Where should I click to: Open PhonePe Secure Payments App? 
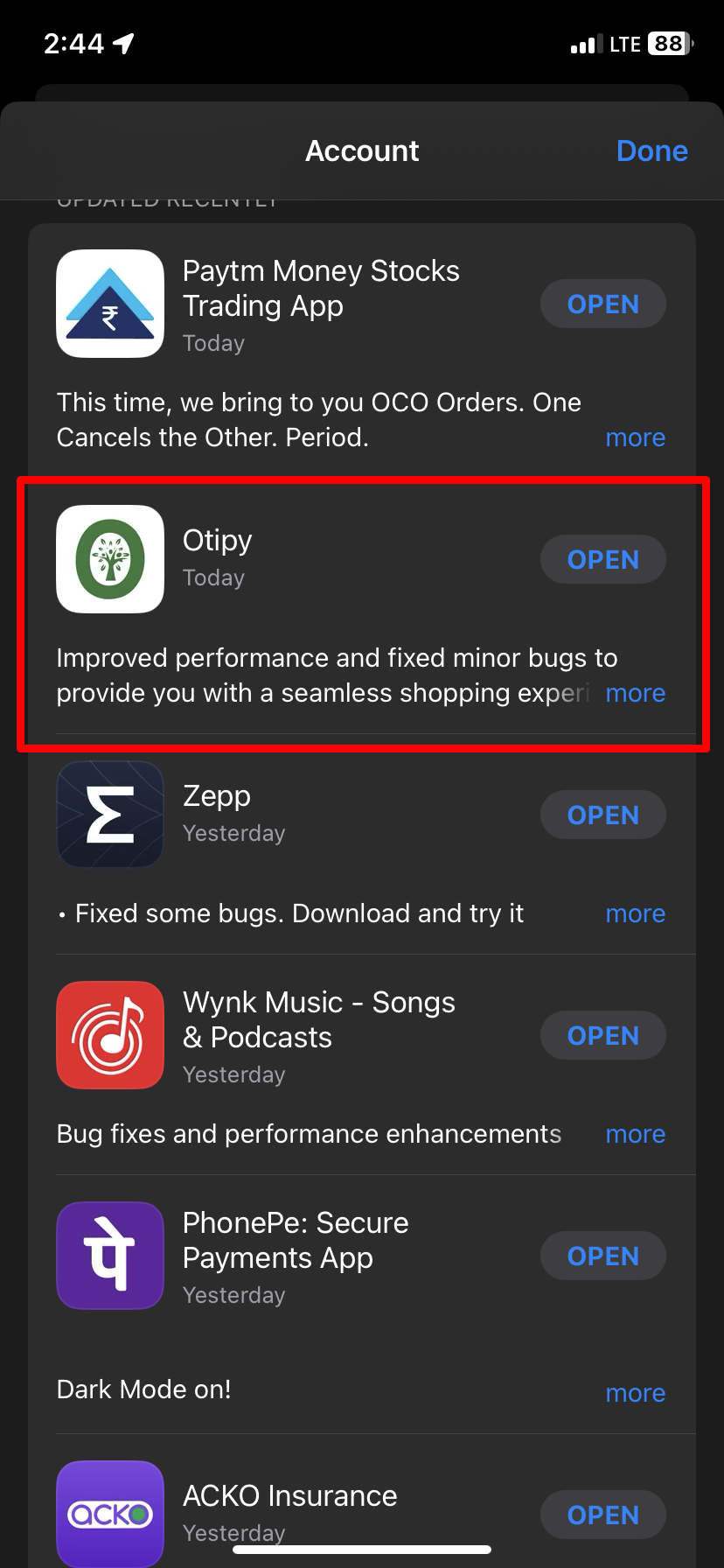coord(602,1256)
